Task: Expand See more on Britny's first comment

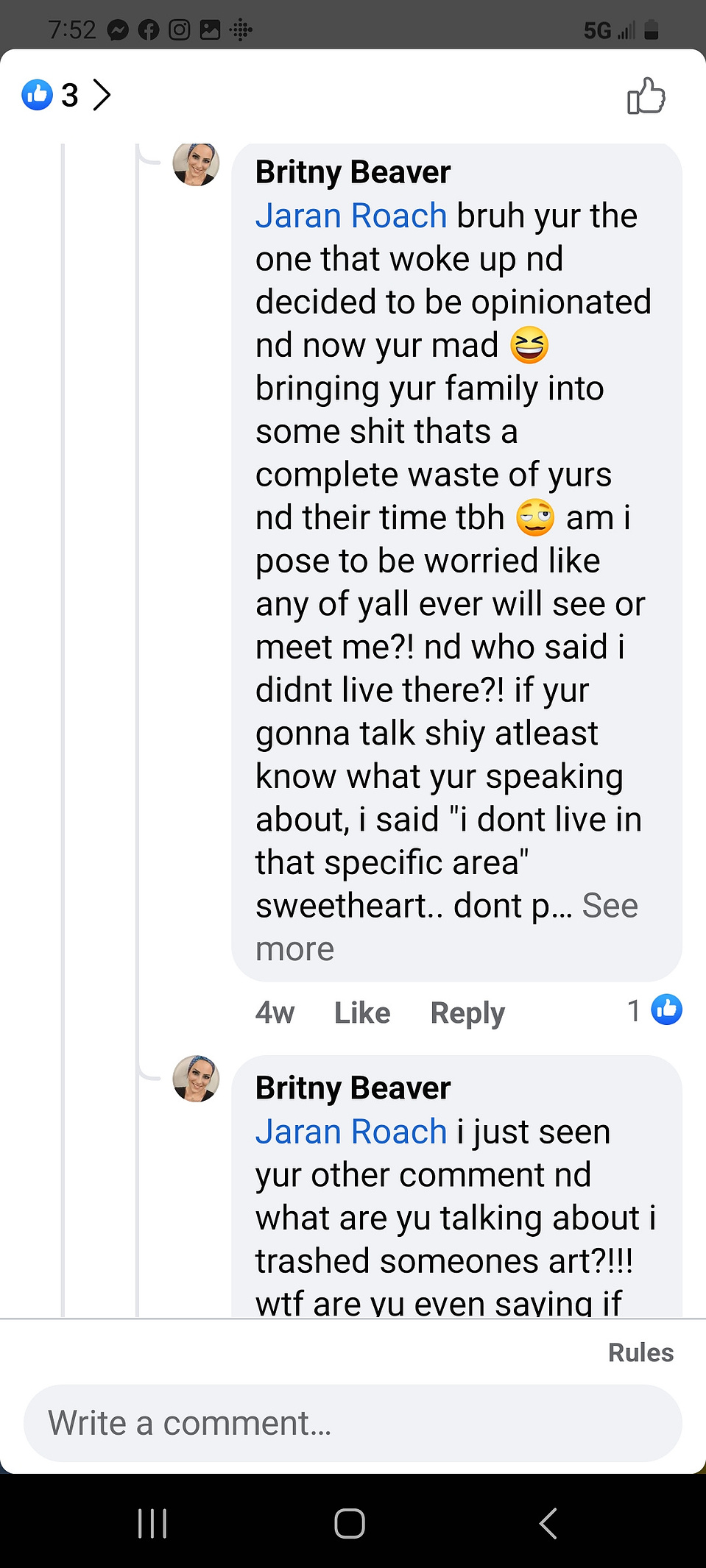Action: tap(446, 927)
